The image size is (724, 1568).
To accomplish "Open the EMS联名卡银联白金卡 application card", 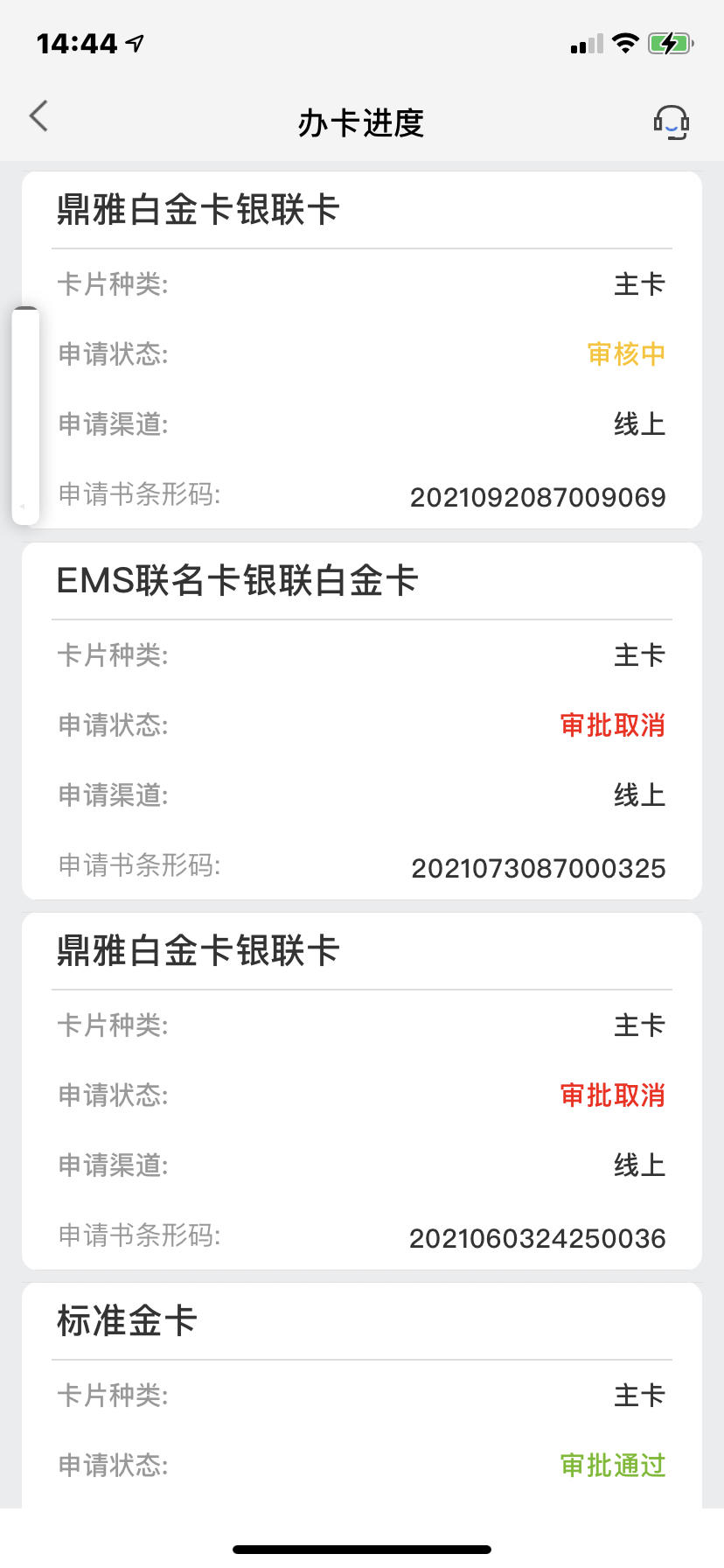I will click(362, 721).
